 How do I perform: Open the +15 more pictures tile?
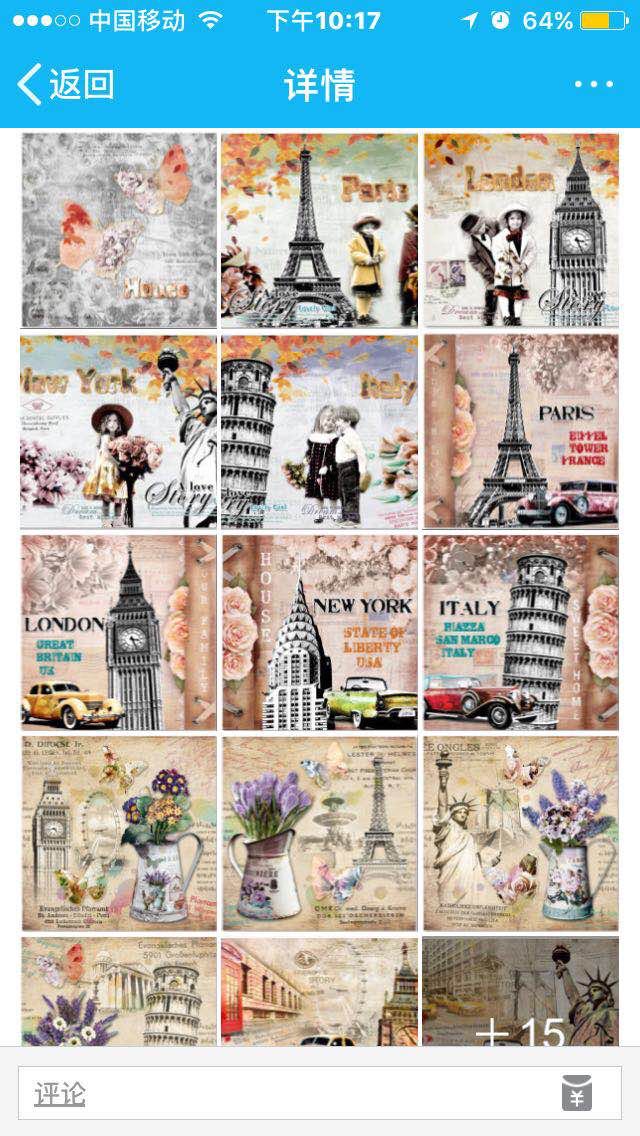[521, 992]
